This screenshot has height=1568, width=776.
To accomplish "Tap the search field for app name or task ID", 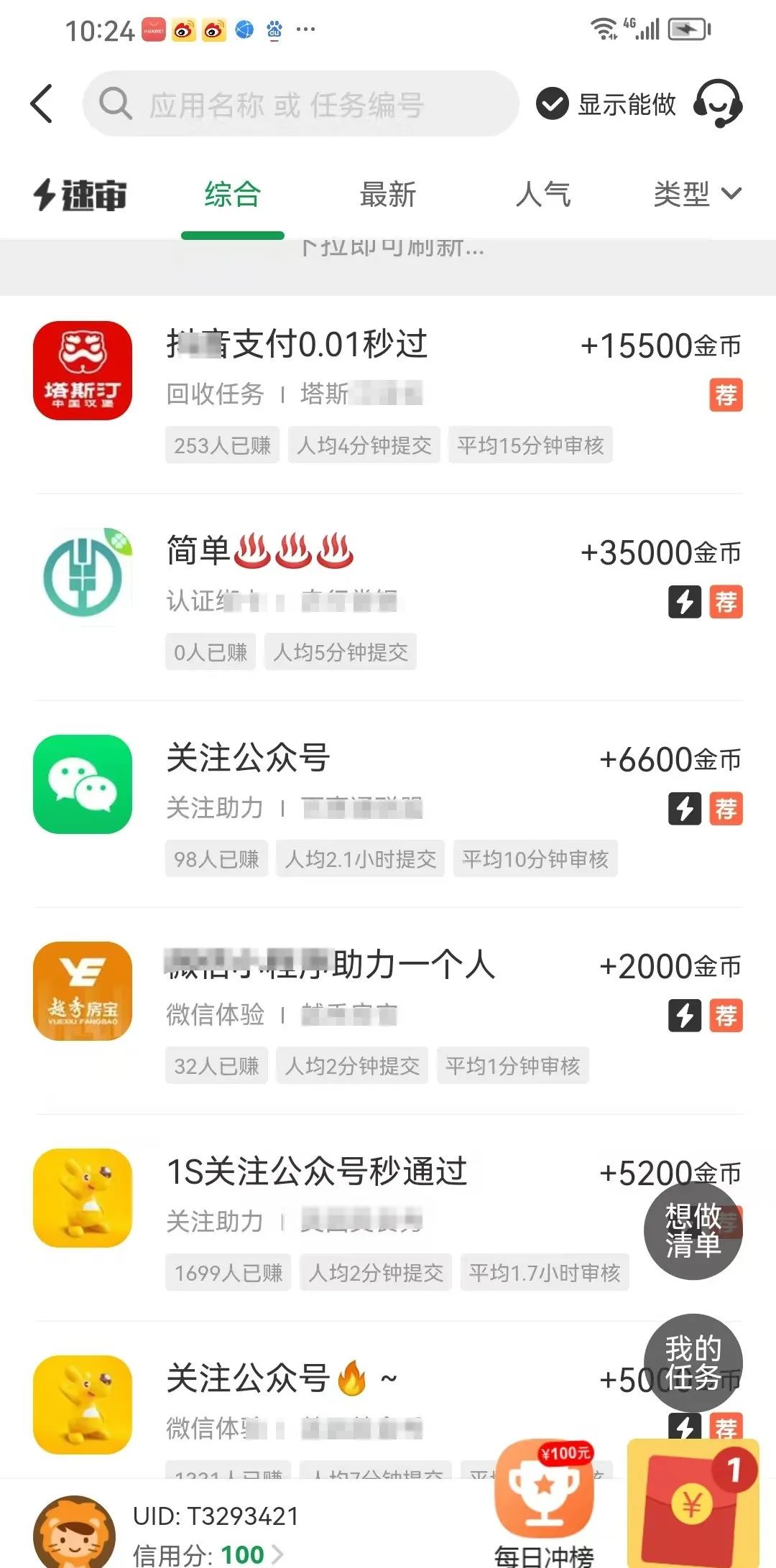I will coord(300,104).
